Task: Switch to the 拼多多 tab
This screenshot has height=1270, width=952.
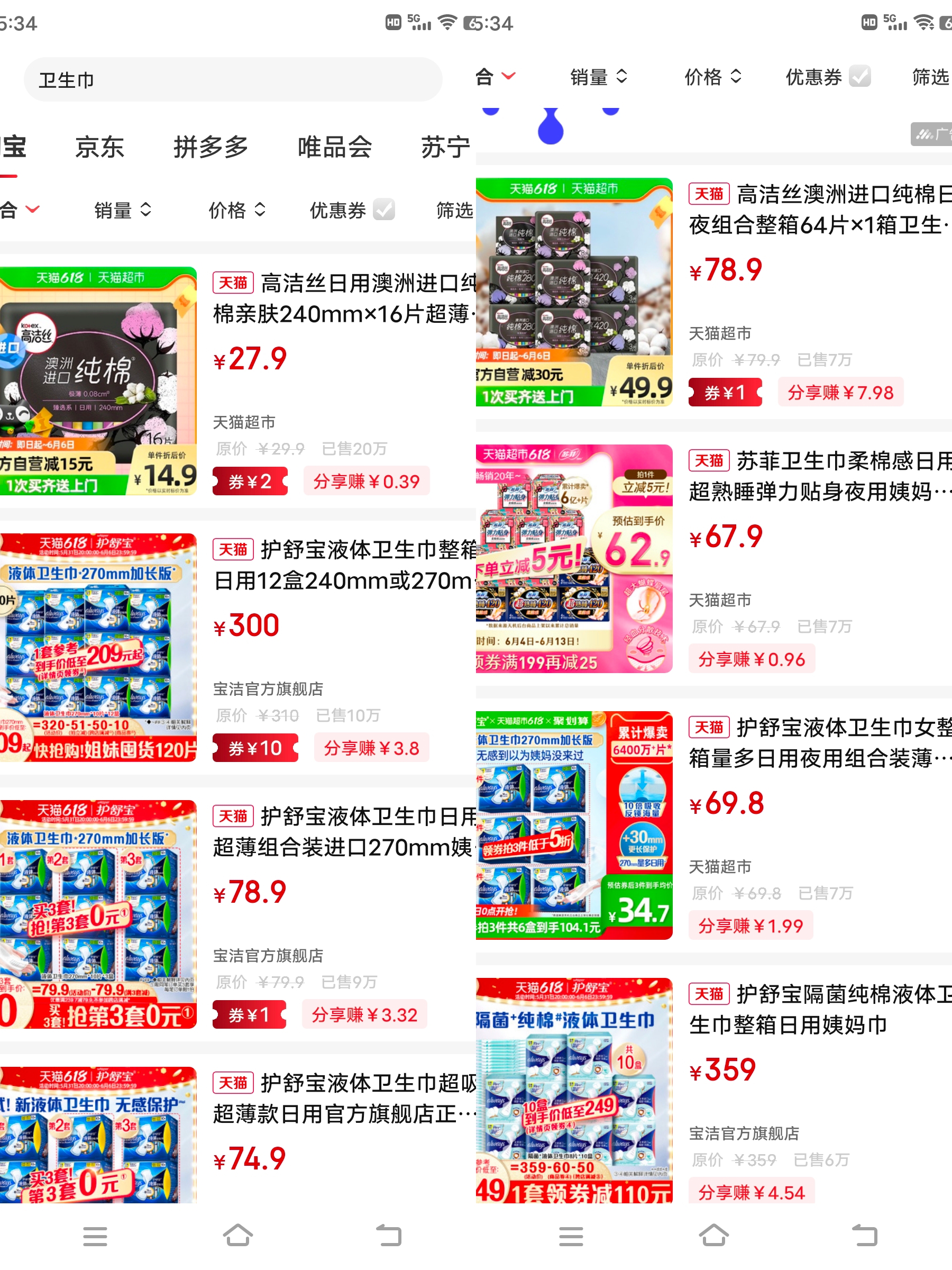Action: [x=210, y=148]
